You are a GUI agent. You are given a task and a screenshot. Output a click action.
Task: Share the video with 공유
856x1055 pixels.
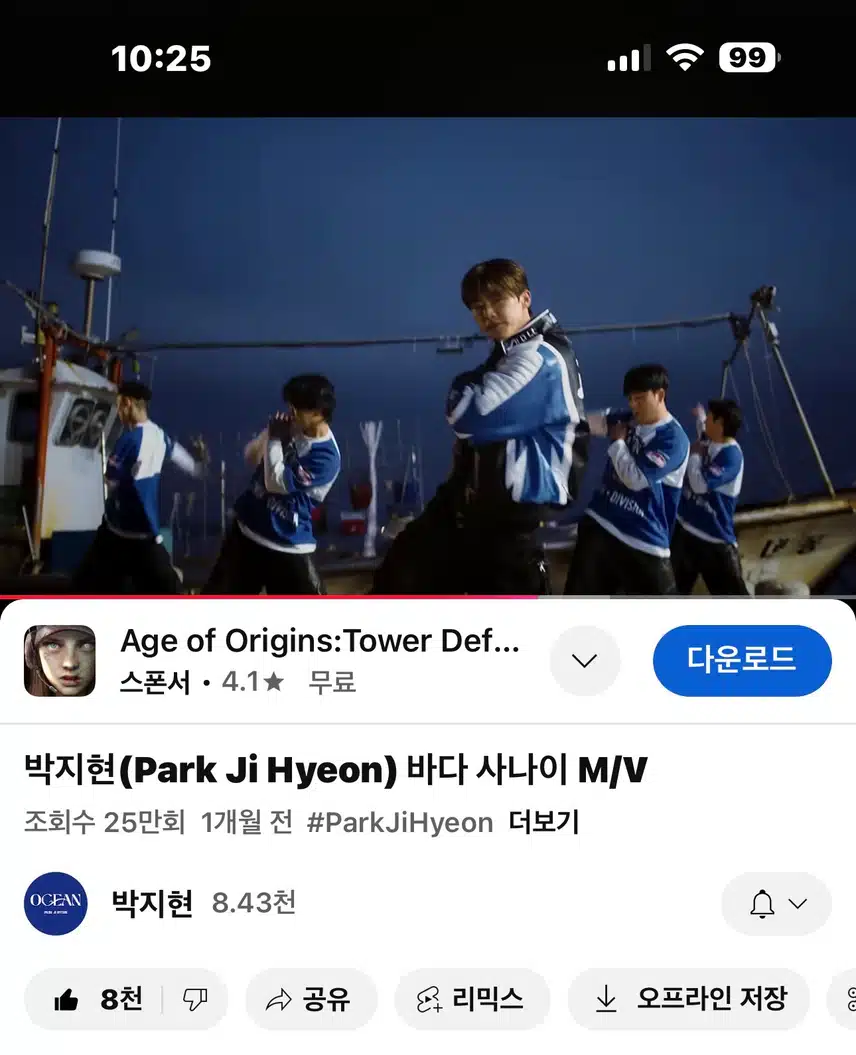click(311, 998)
